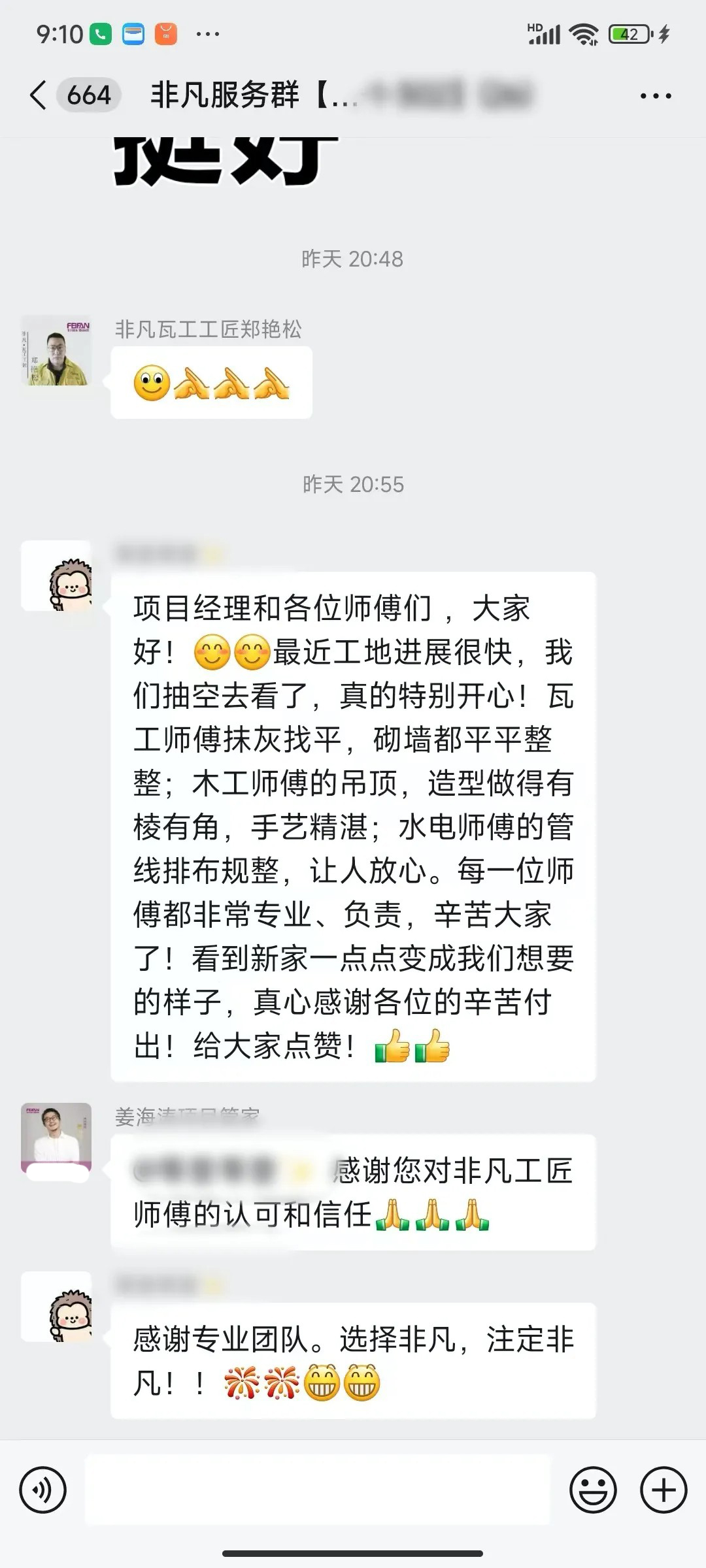The image size is (706, 1568).
Task: Tap hedgehog avatar beside the long thank-you message
Action: coord(56,576)
